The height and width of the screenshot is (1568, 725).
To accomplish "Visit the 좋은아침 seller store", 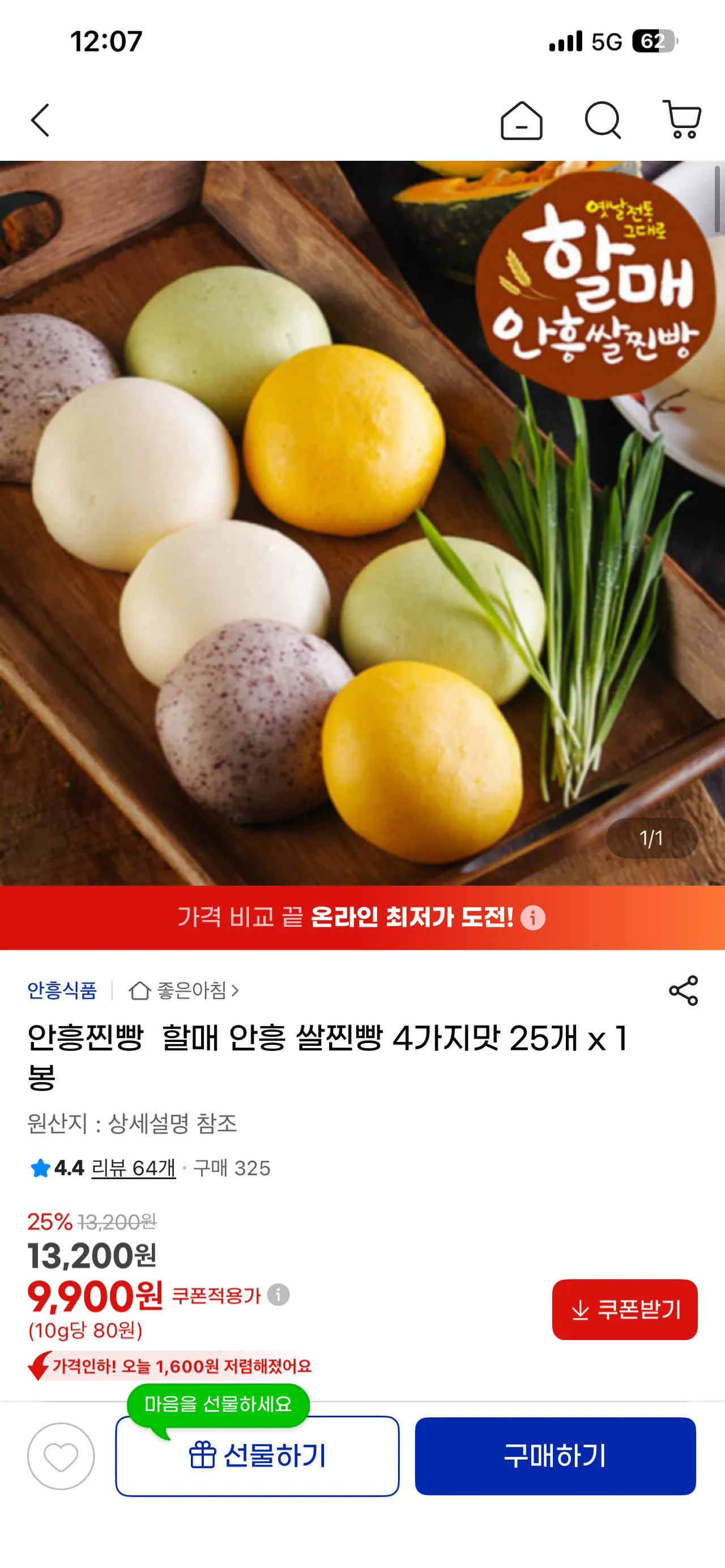I will coord(185,990).
